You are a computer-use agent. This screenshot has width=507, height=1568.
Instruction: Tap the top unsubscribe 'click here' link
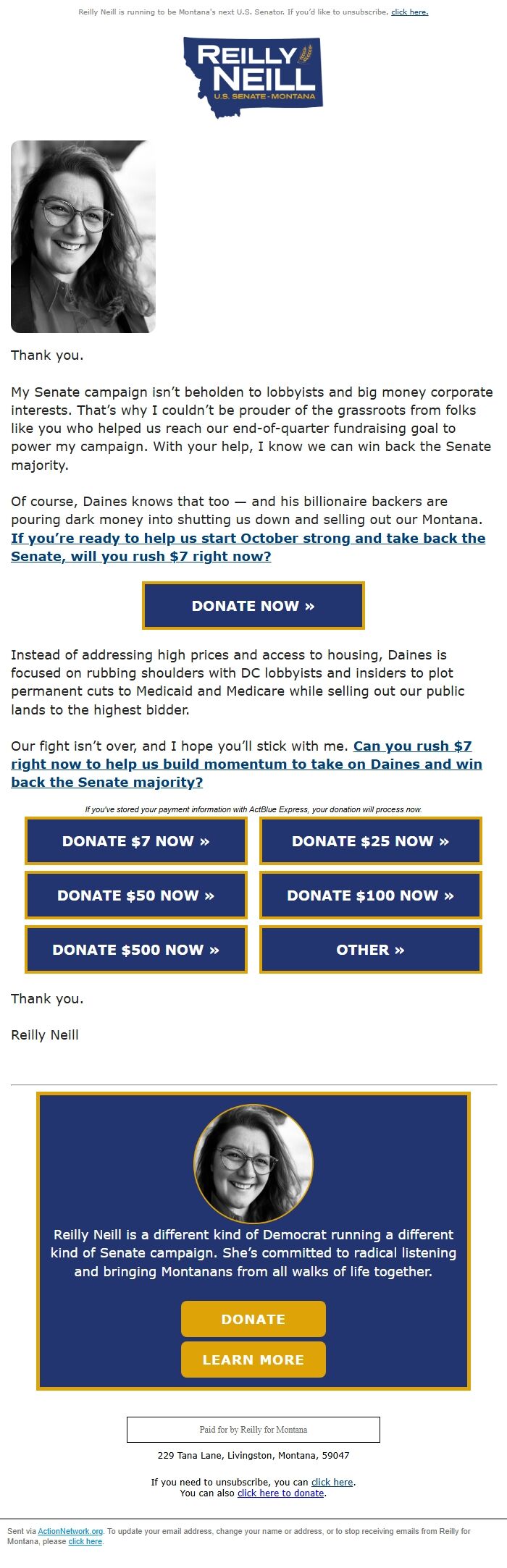click(409, 12)
